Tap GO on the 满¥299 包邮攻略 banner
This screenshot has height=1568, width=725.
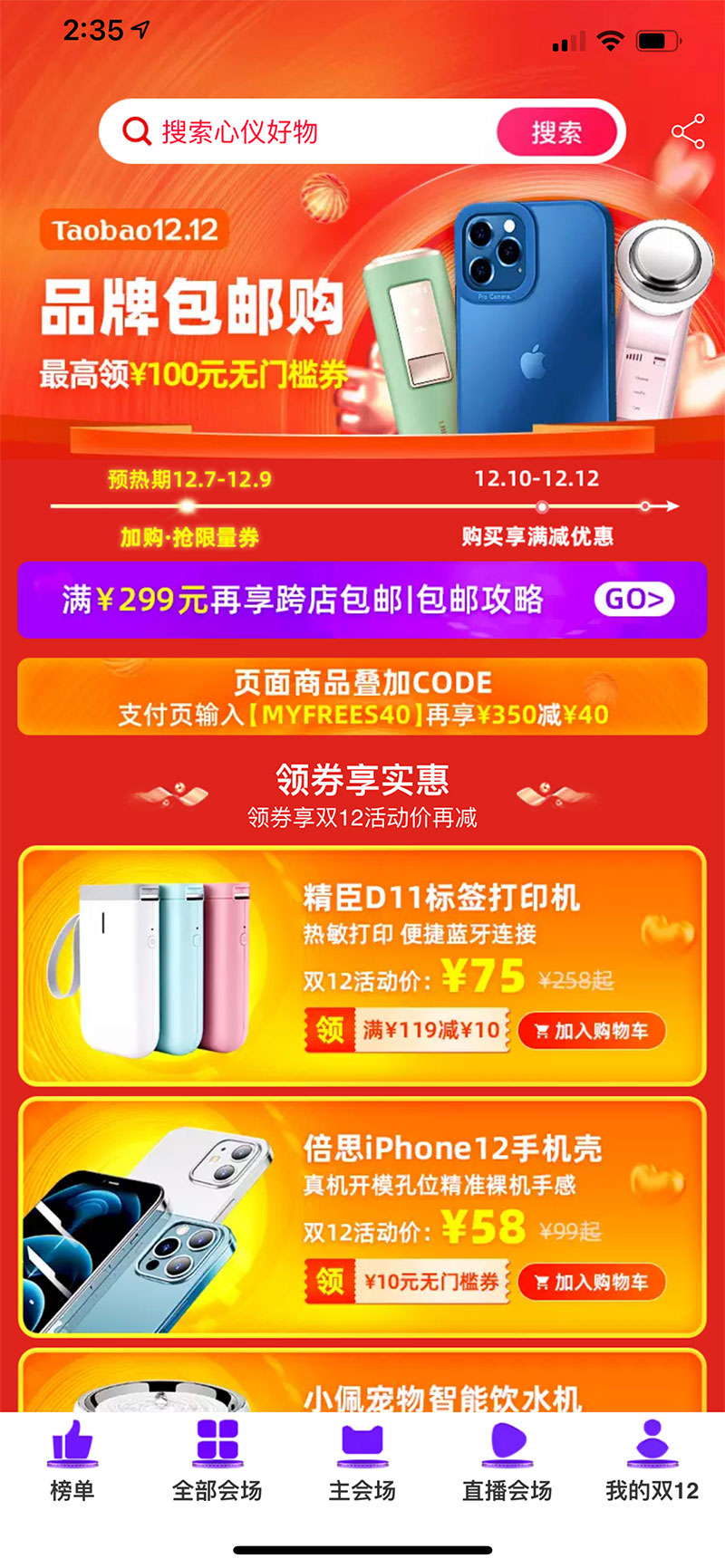pos(634,599)
